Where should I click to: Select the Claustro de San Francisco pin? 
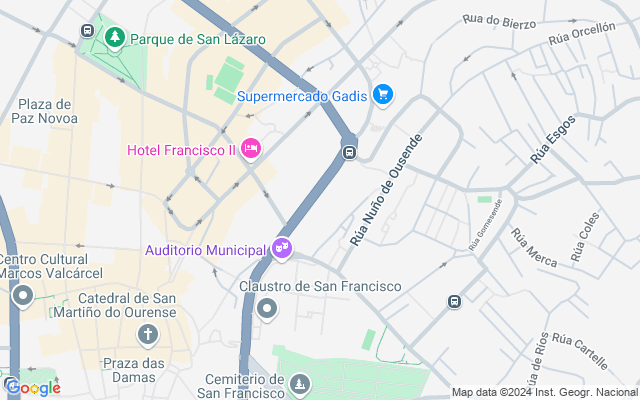coord(266,308)
